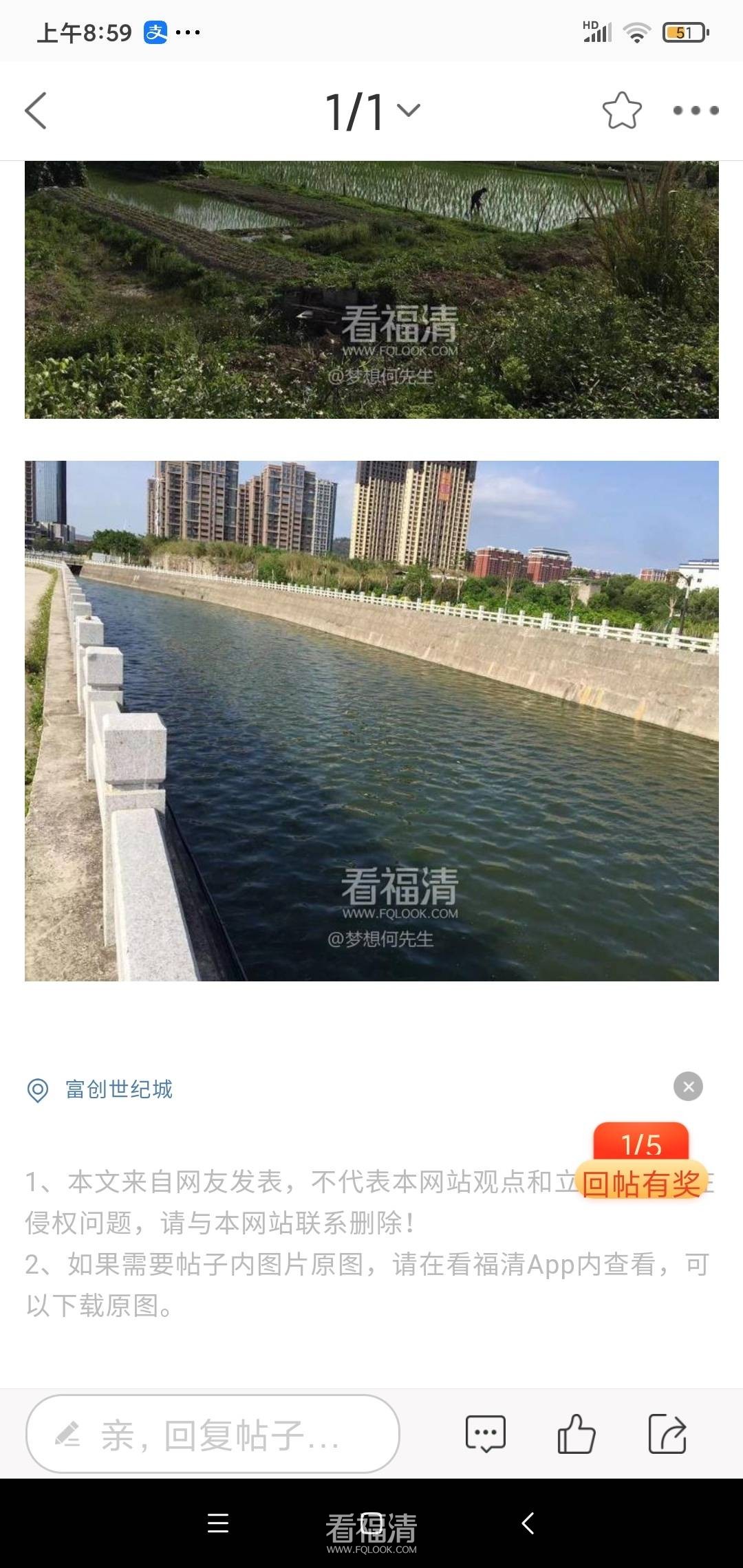
Task: Open the paddy field photo at the top
Action: 371,289
